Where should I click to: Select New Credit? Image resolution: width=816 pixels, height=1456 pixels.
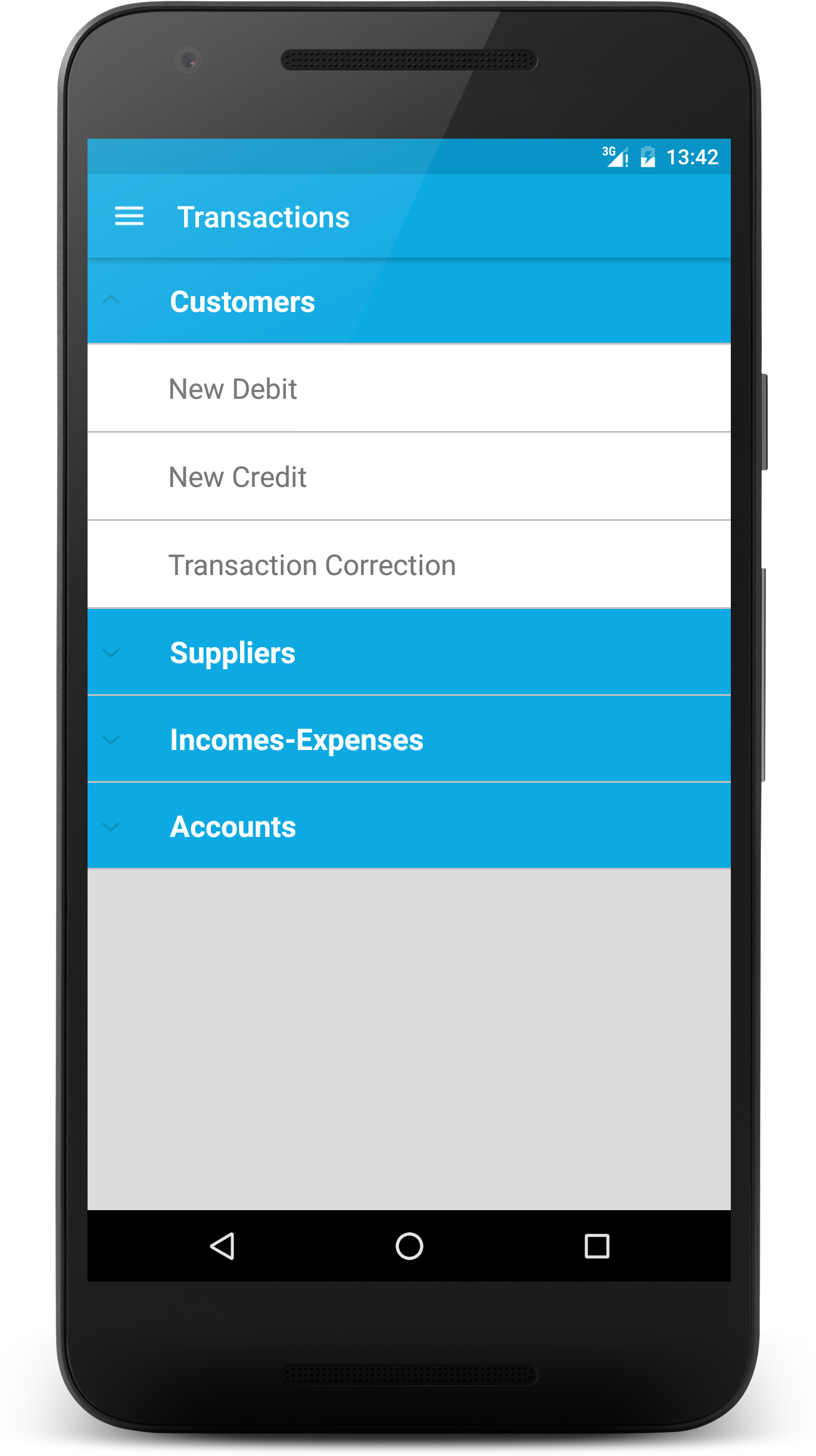(409, 477)
